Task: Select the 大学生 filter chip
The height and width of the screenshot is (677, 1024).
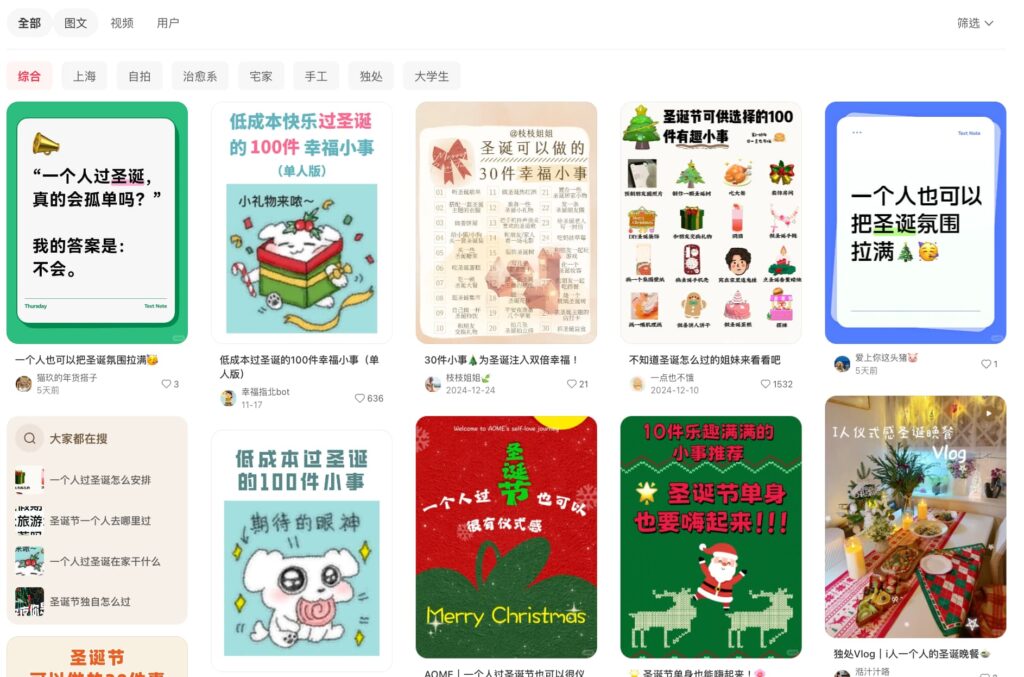Action: pyautogui.click(x=432, y=76)
